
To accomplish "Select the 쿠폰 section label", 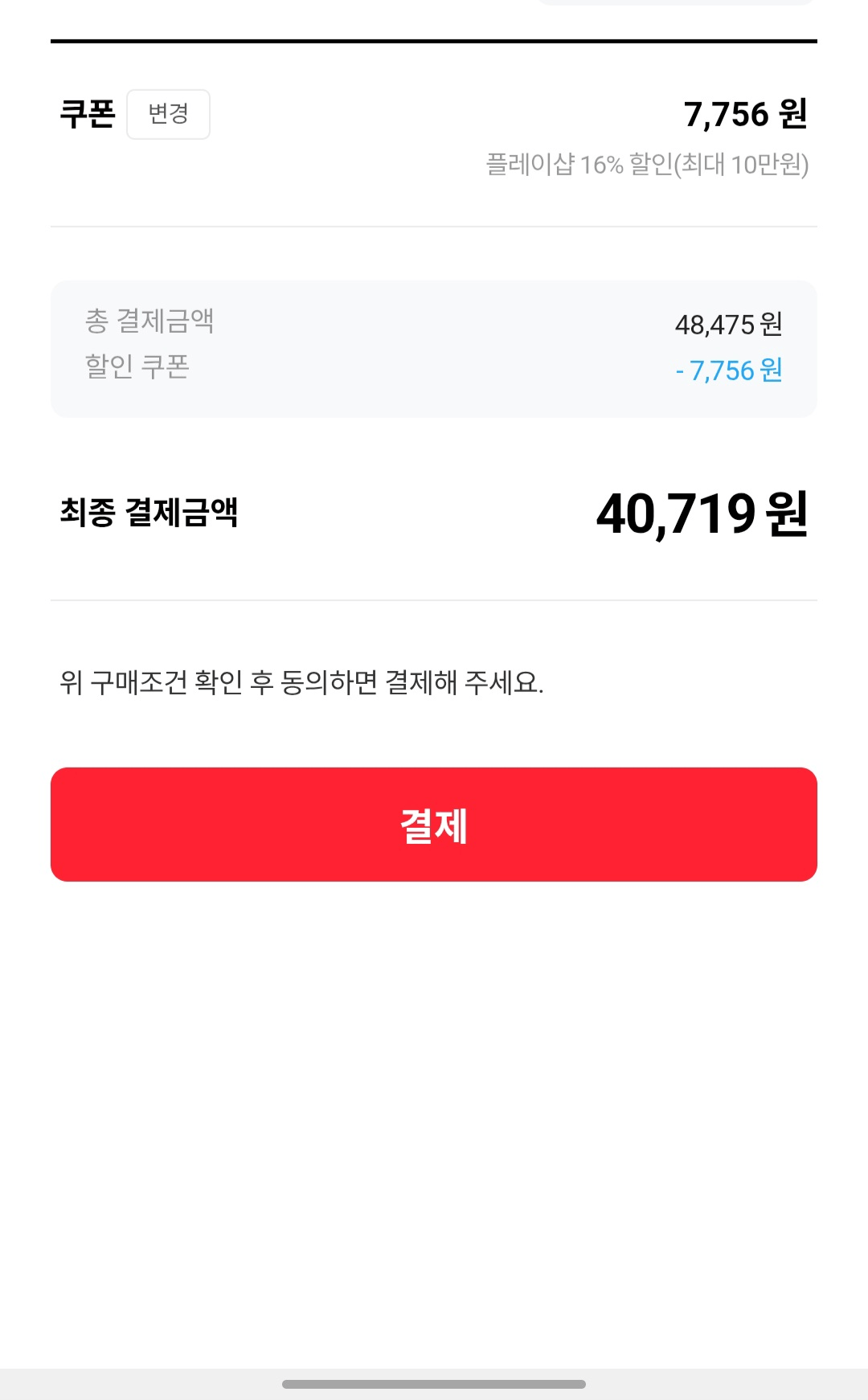I will [x=89, y=115].
